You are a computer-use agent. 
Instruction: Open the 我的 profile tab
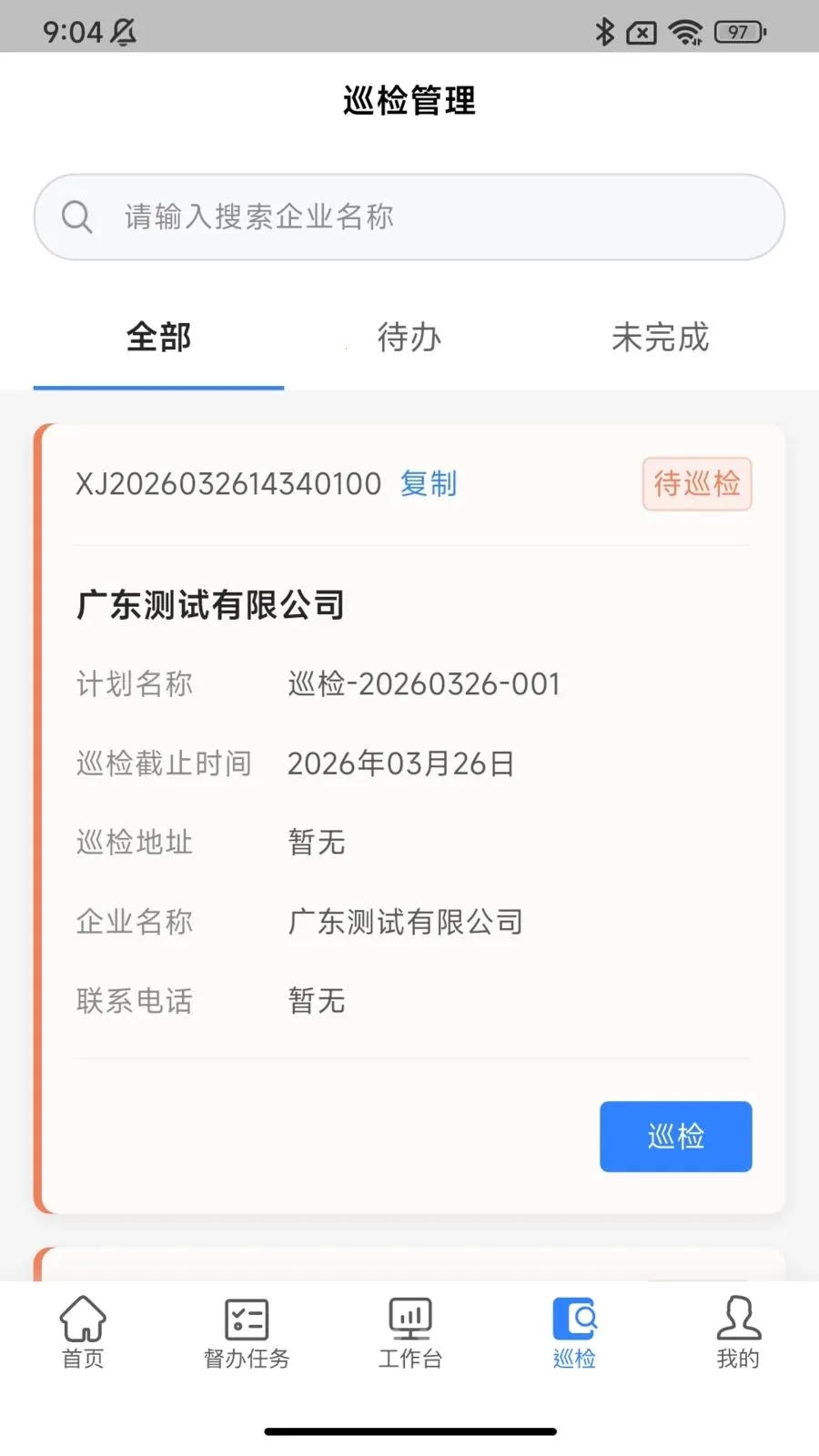pyautogui.click(x=738, y=1333)
